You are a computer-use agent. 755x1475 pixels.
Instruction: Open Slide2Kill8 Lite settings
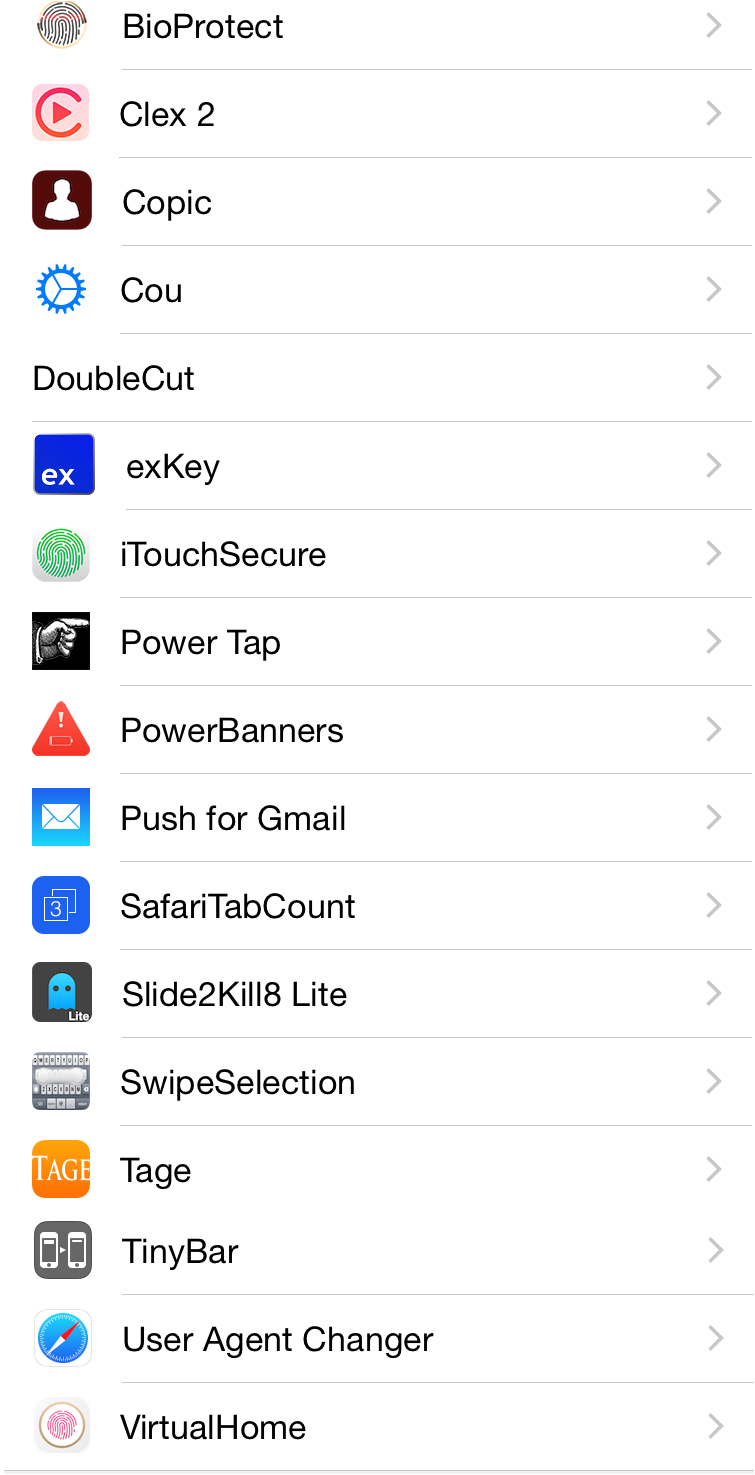pyautogui.click(x=377, y=994)
